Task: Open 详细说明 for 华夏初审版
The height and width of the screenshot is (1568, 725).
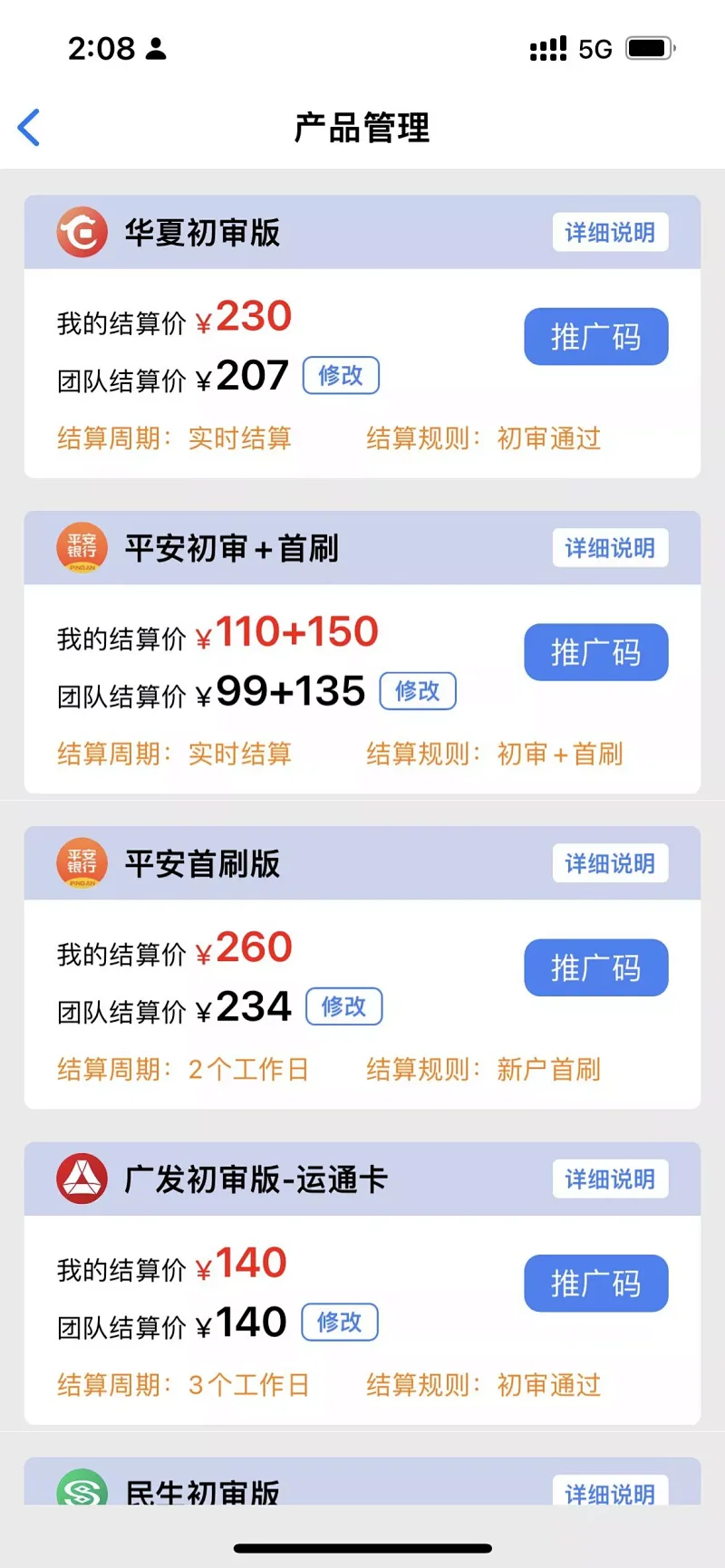Action: pos(610,233)
